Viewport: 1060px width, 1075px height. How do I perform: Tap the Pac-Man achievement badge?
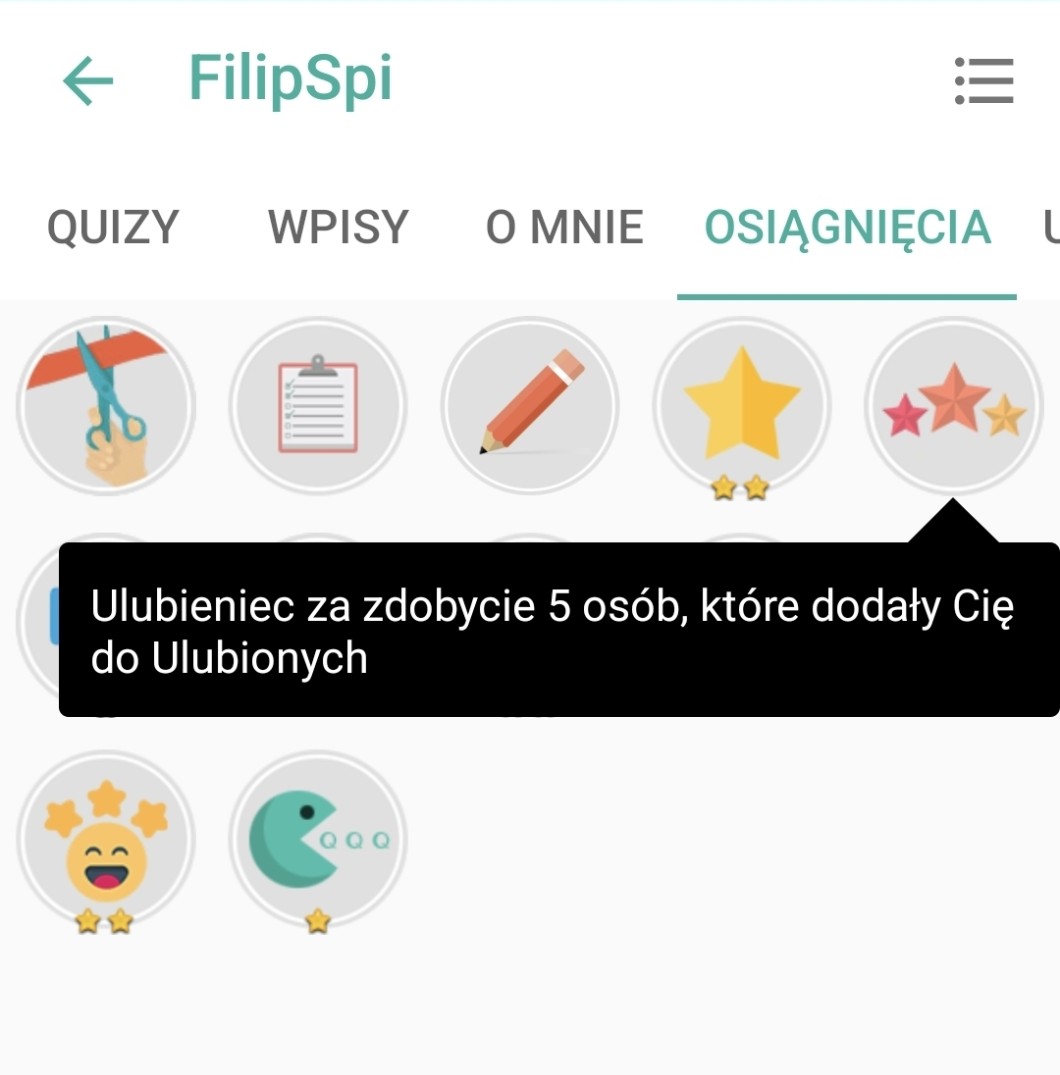(318, 841)
